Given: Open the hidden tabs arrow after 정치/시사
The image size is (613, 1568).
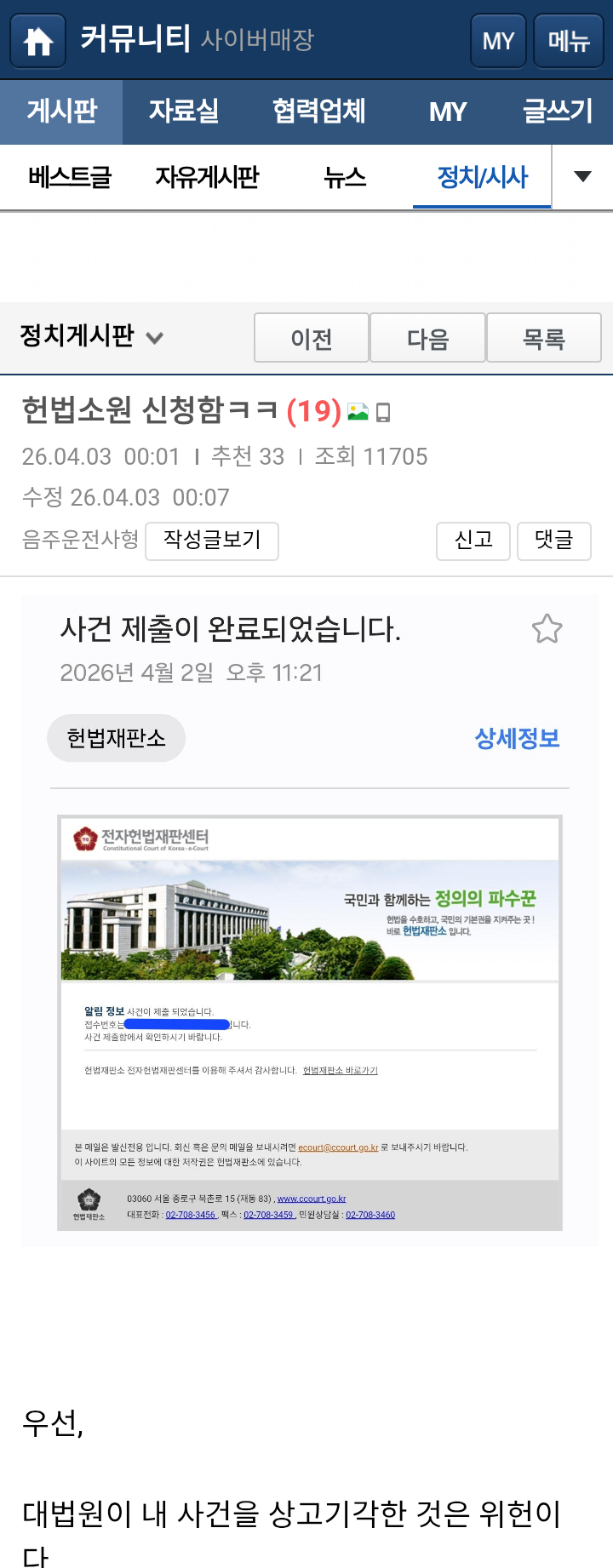Looking at the screenshot, I should 582,176.
